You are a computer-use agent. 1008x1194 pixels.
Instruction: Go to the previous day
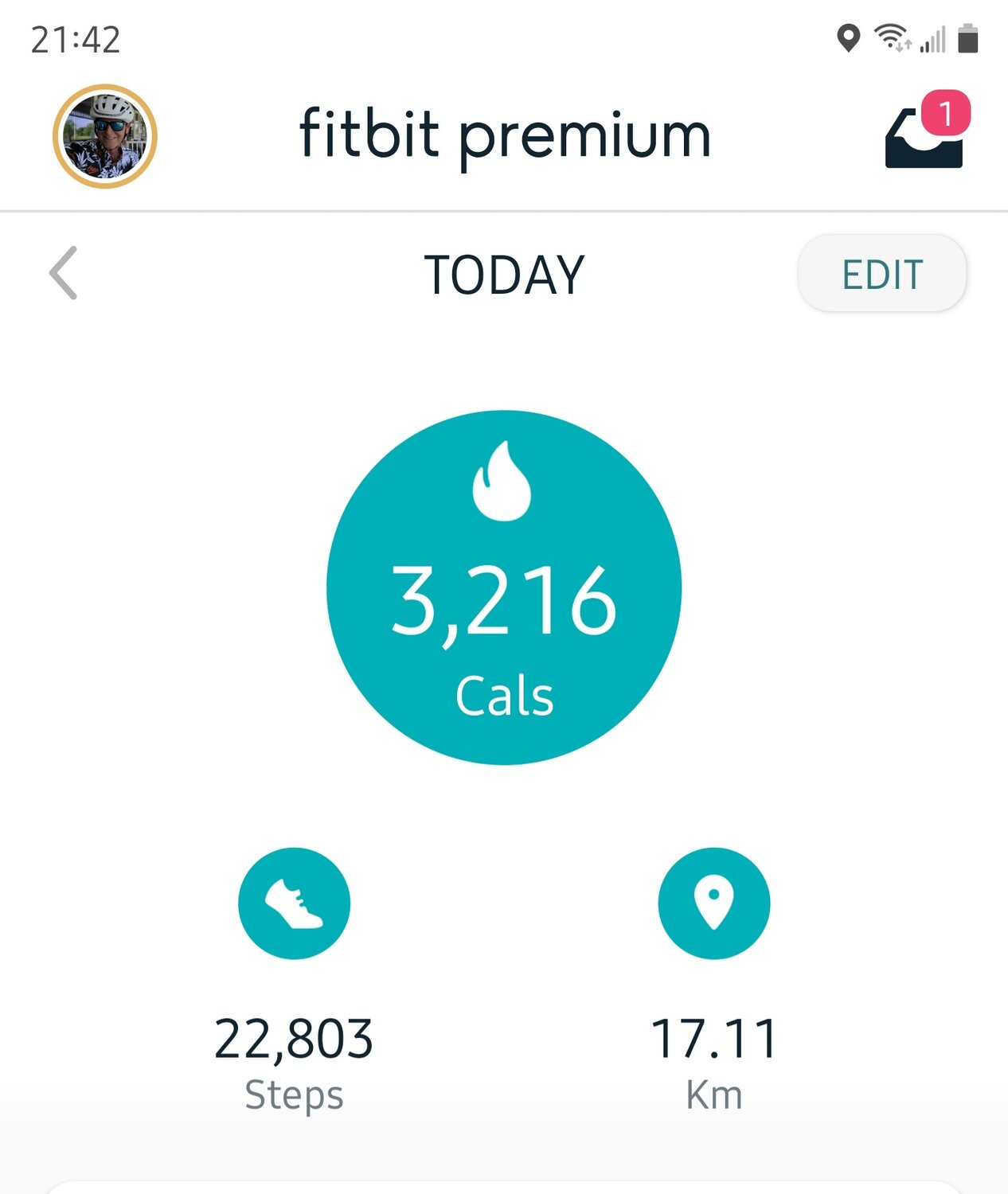[64, 273]
